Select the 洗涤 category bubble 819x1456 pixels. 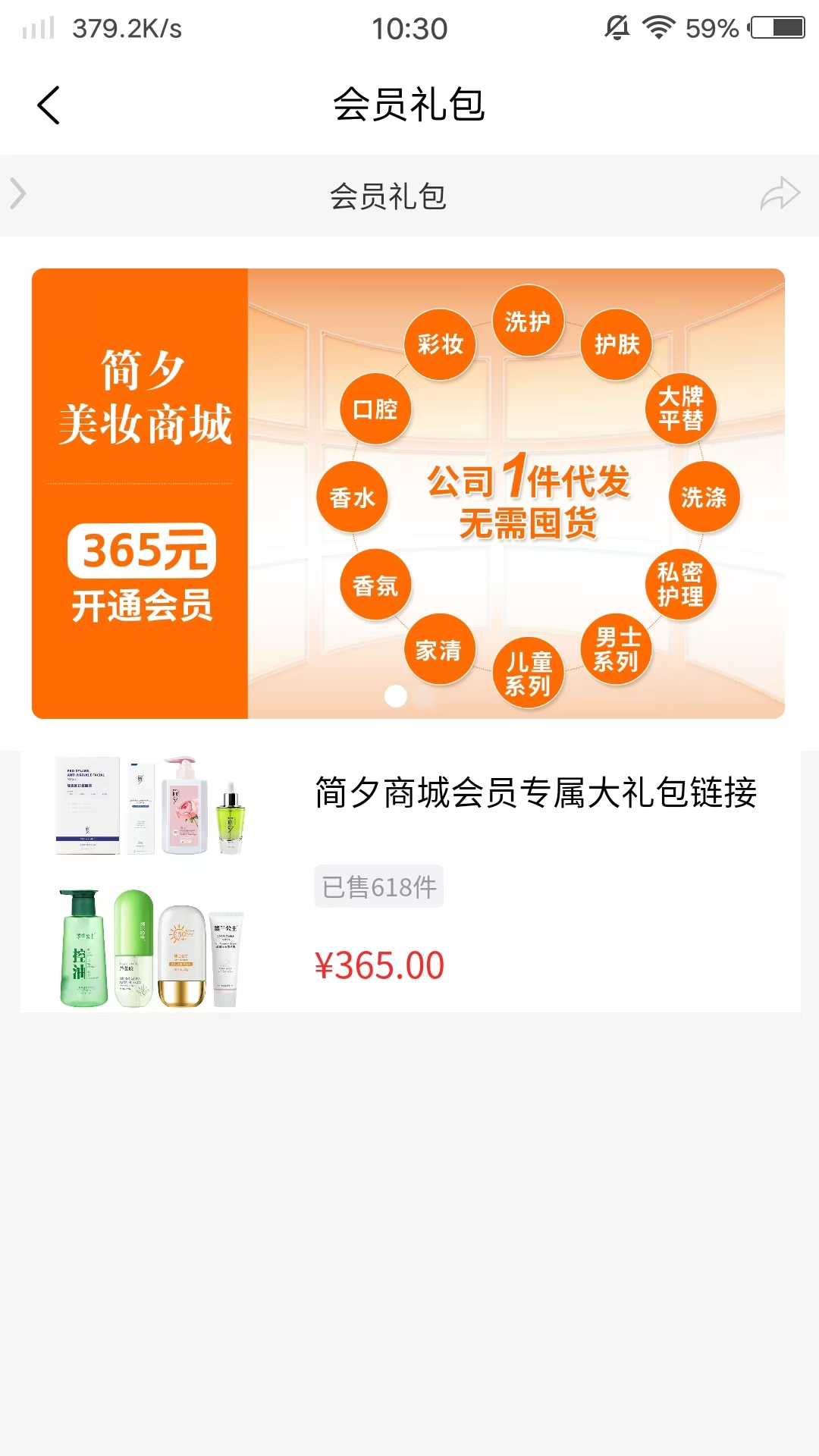coord(706,497)
